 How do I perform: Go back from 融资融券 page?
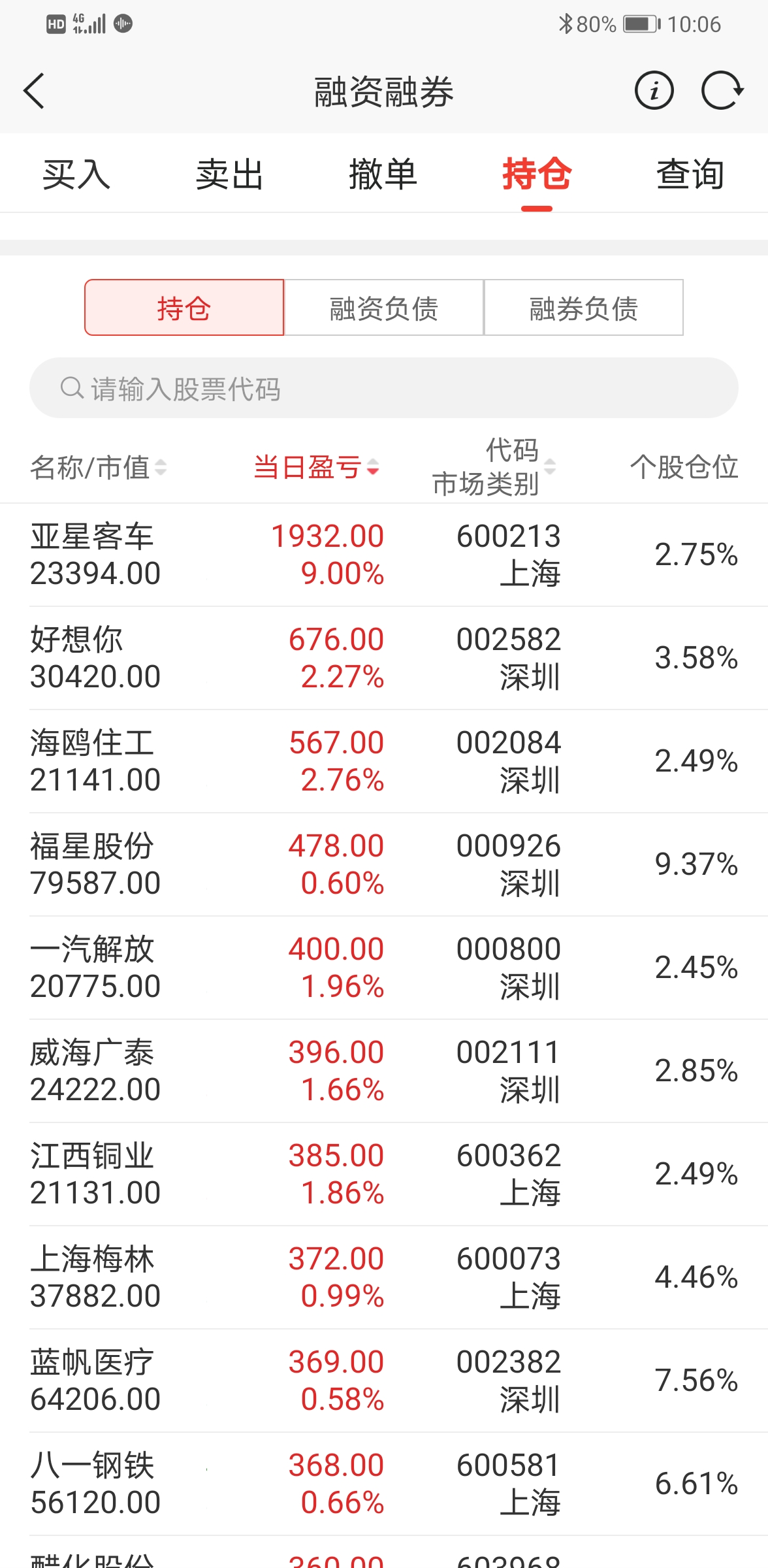point(35,91)
